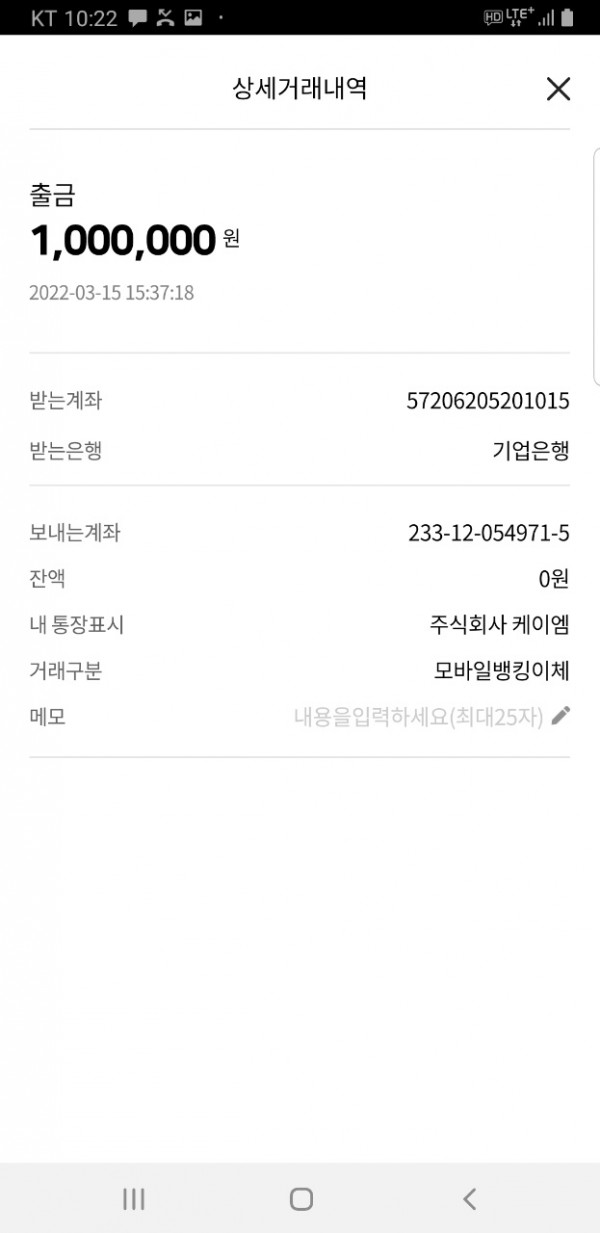Open recent apps from navigation bar
600x1233 pixels.
pos(133,1199)
